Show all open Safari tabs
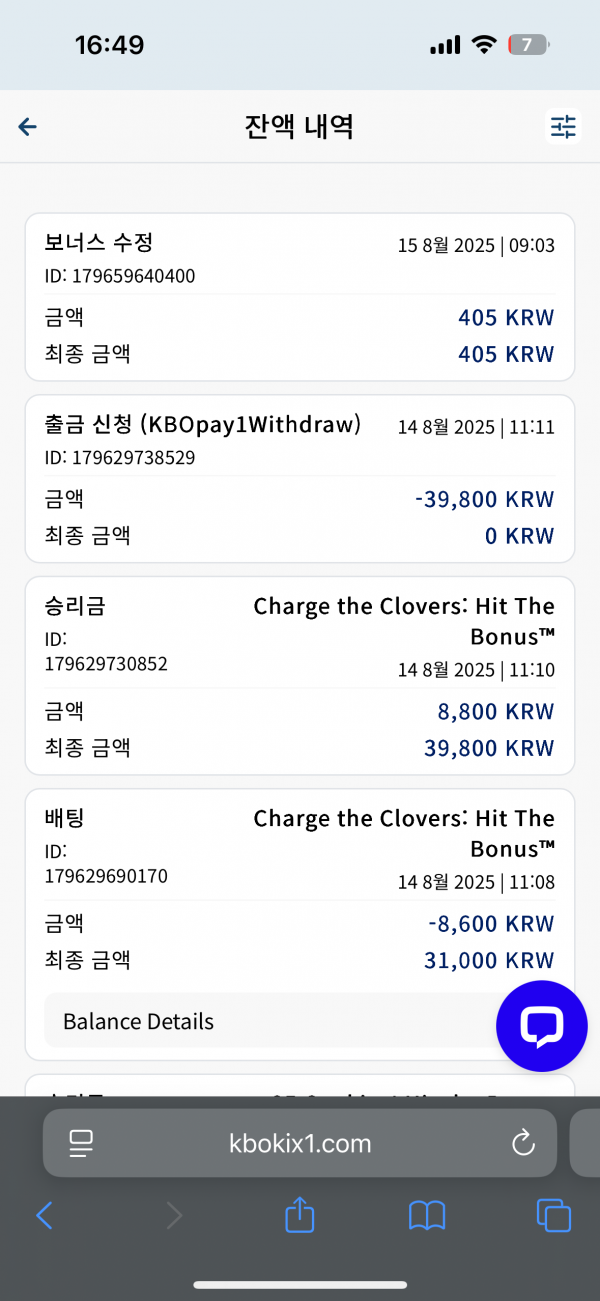This screenshot has height=1301, width=600. pos(554,1215)
